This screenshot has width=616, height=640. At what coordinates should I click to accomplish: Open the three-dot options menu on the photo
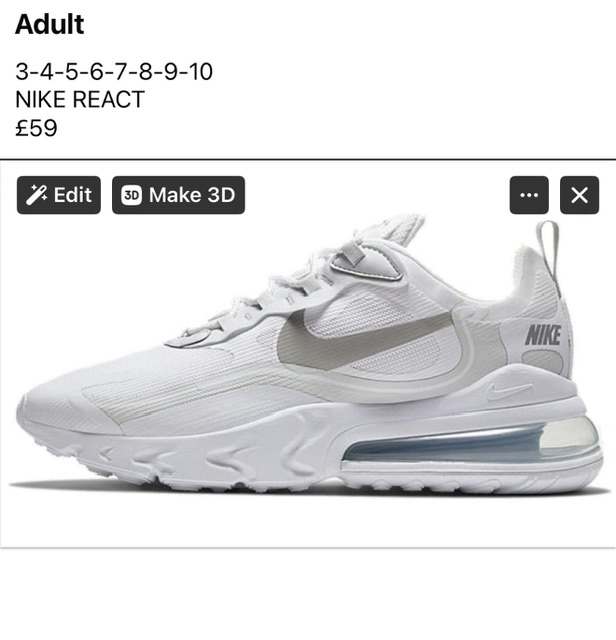[x=529, y=195]
